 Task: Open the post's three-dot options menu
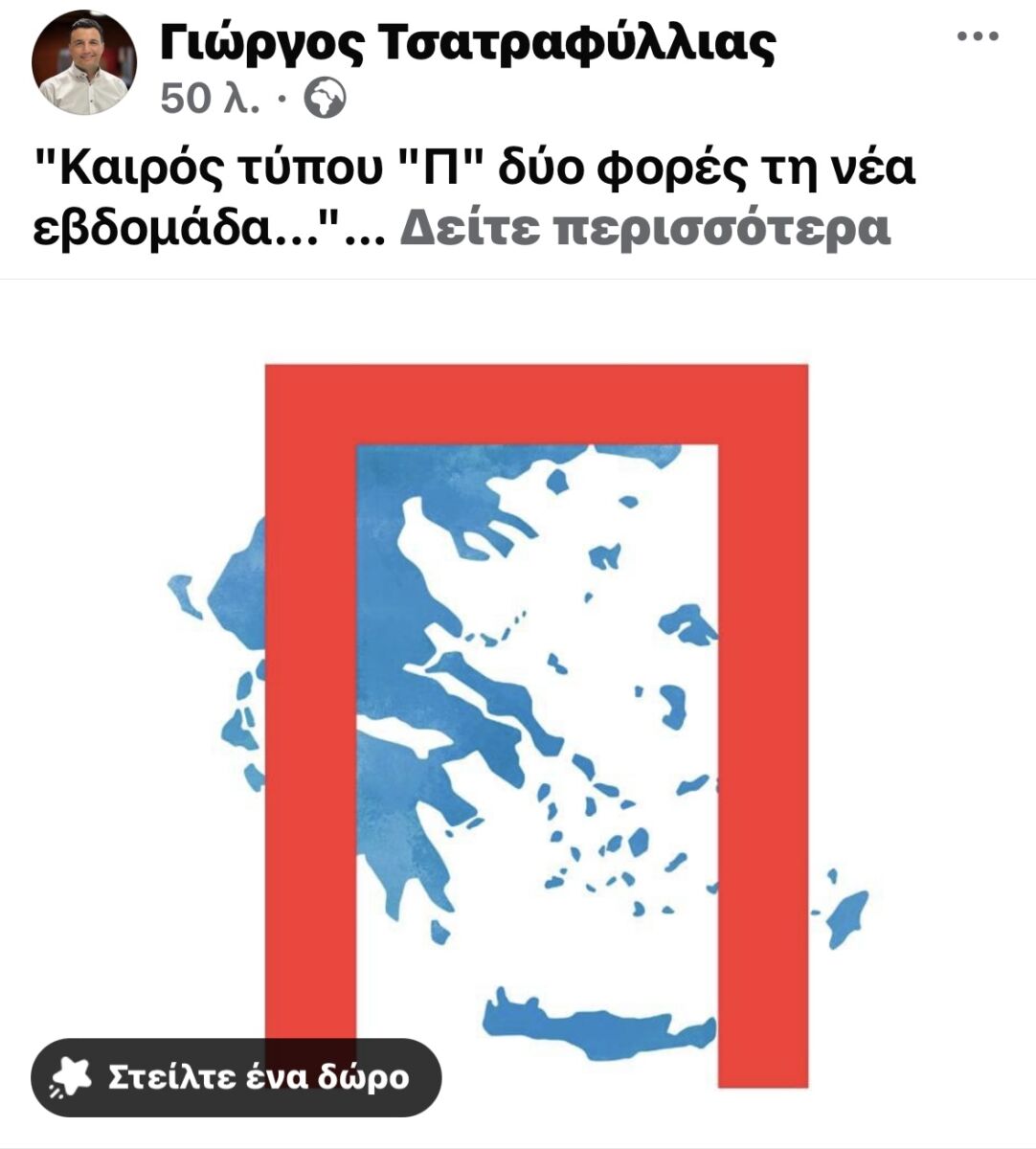pyautogui.click(x=978, y=37)
